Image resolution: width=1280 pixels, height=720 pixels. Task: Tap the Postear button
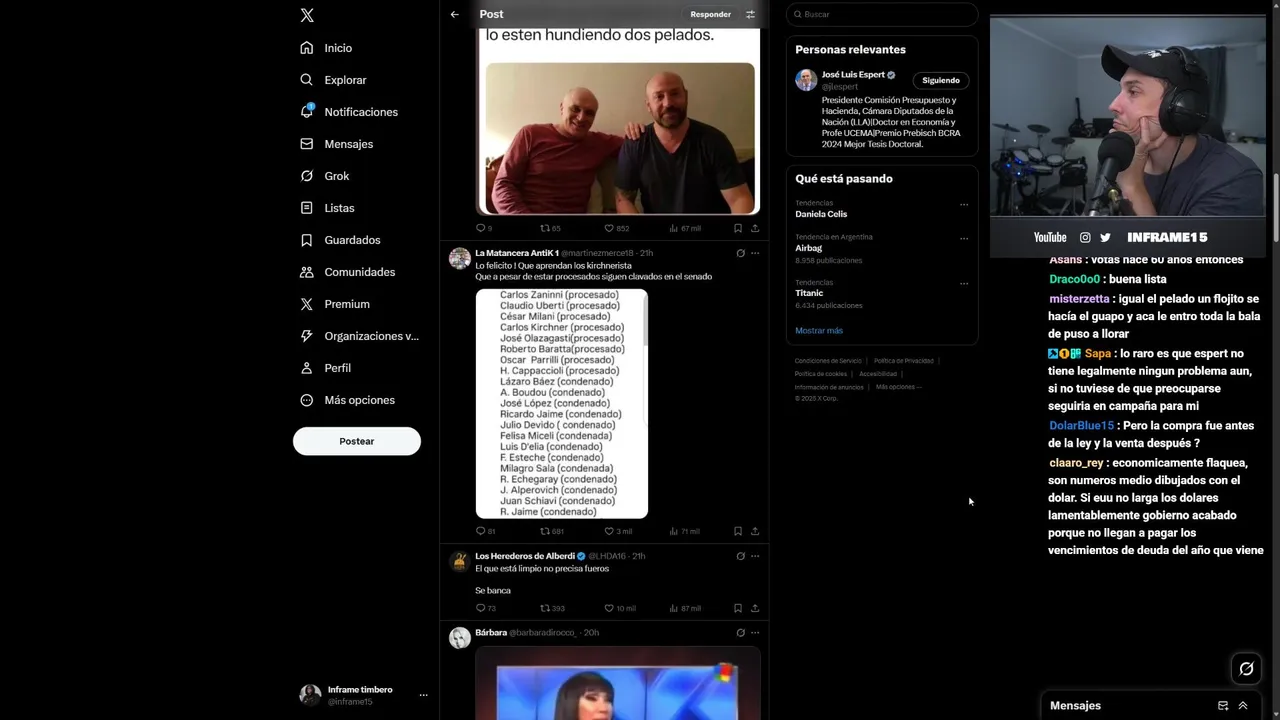coord(356,441)
